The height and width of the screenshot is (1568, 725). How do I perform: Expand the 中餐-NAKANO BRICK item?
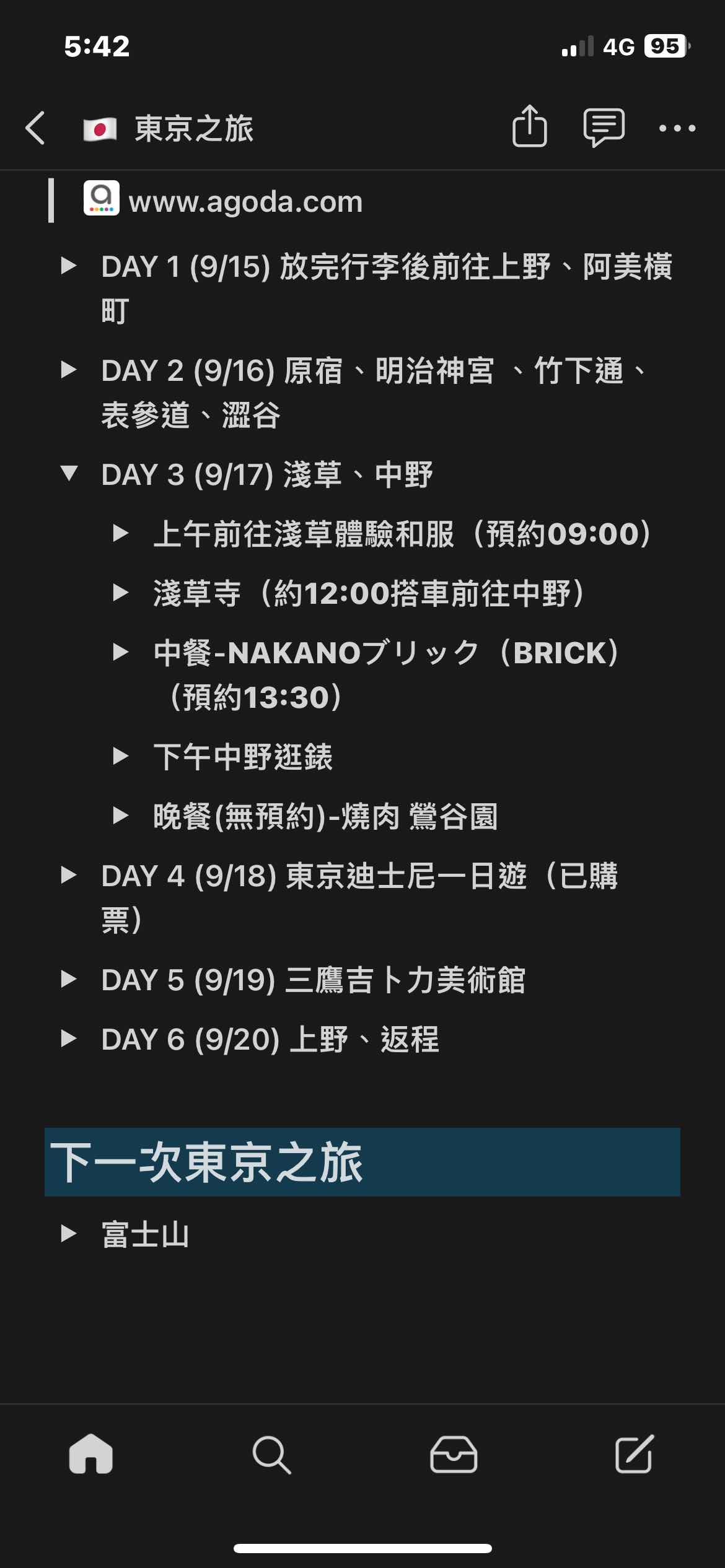tap(121, 652)
